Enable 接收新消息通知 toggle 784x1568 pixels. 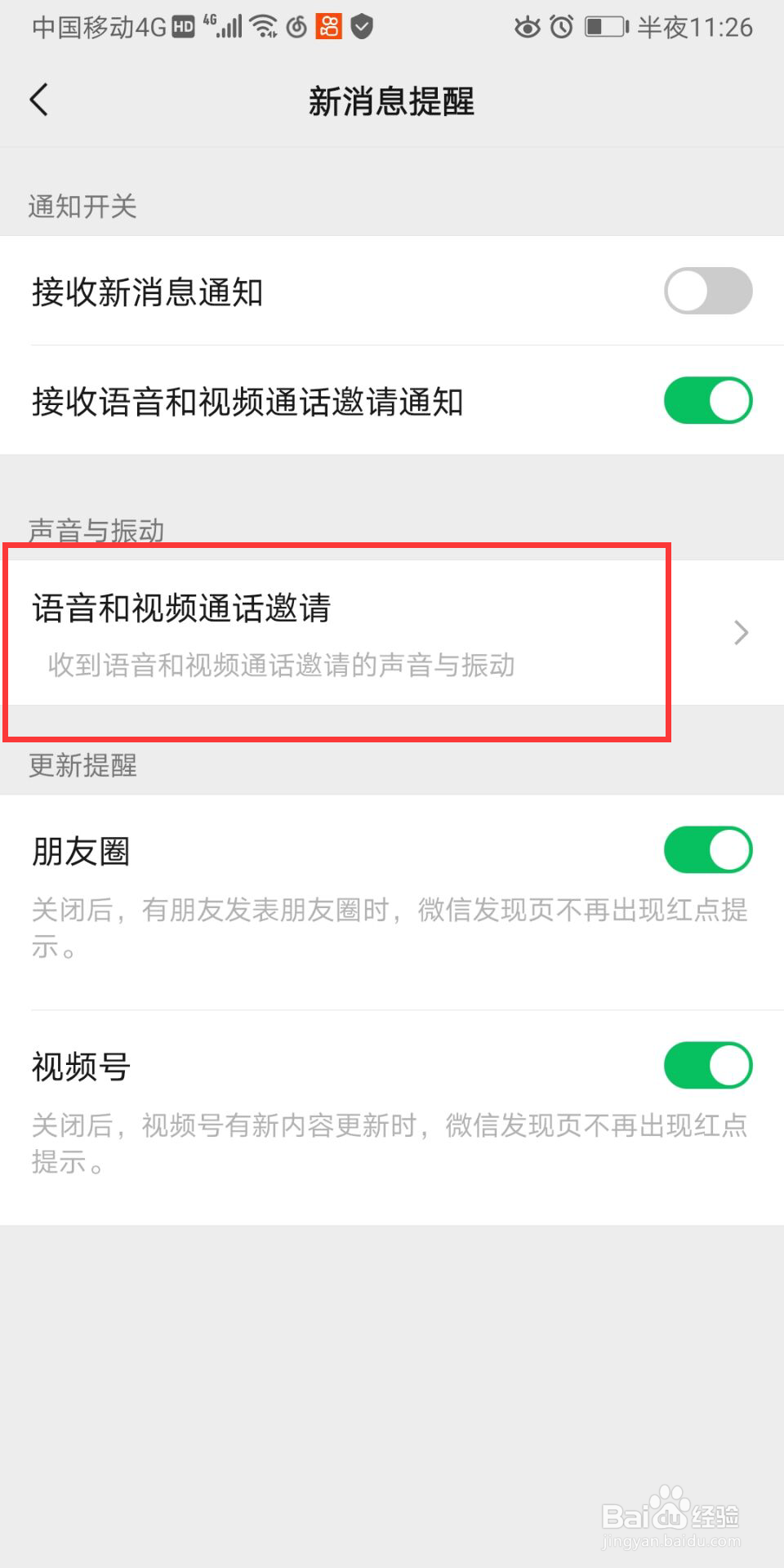[707, 291]
